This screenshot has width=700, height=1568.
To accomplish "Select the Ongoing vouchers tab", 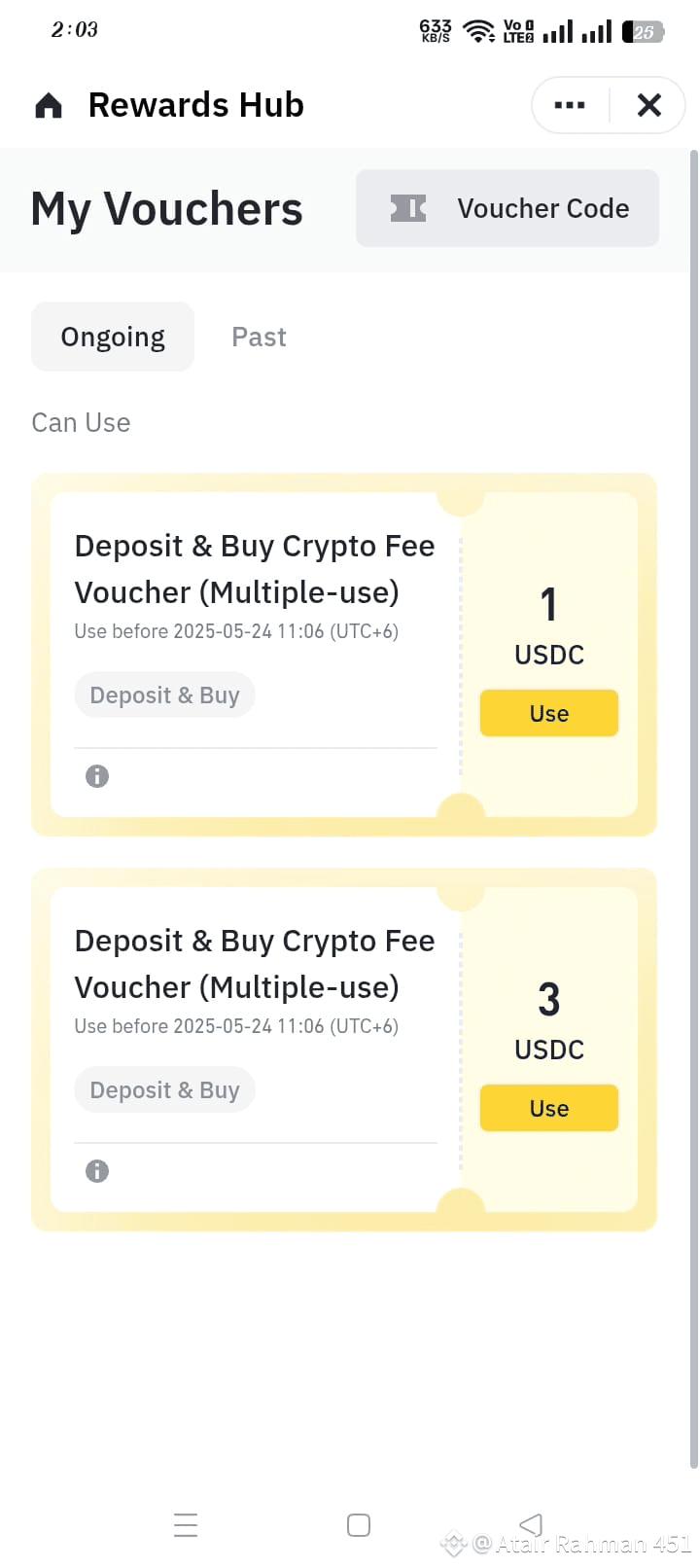I will (112, 336).
